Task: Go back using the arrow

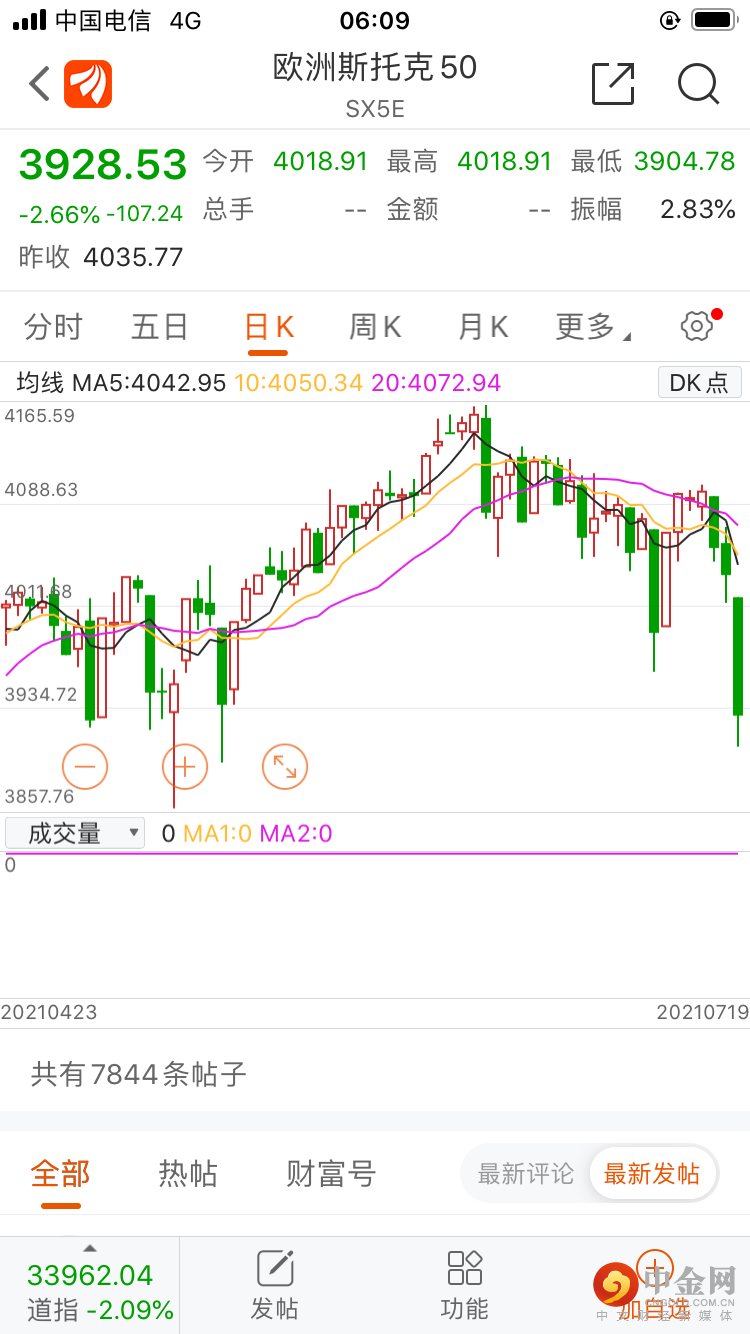Action: click(40, 84)
